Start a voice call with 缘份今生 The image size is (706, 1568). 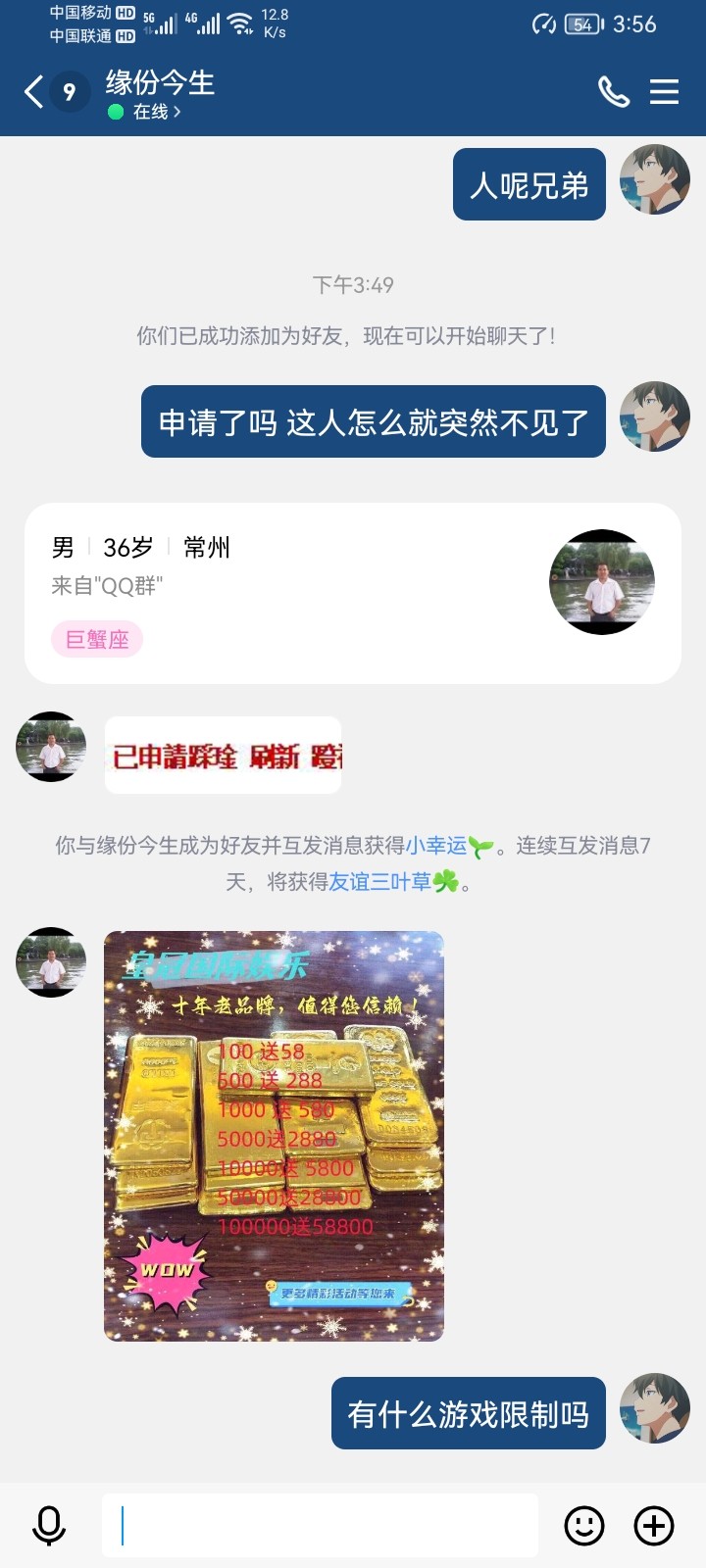coord(614,92)
